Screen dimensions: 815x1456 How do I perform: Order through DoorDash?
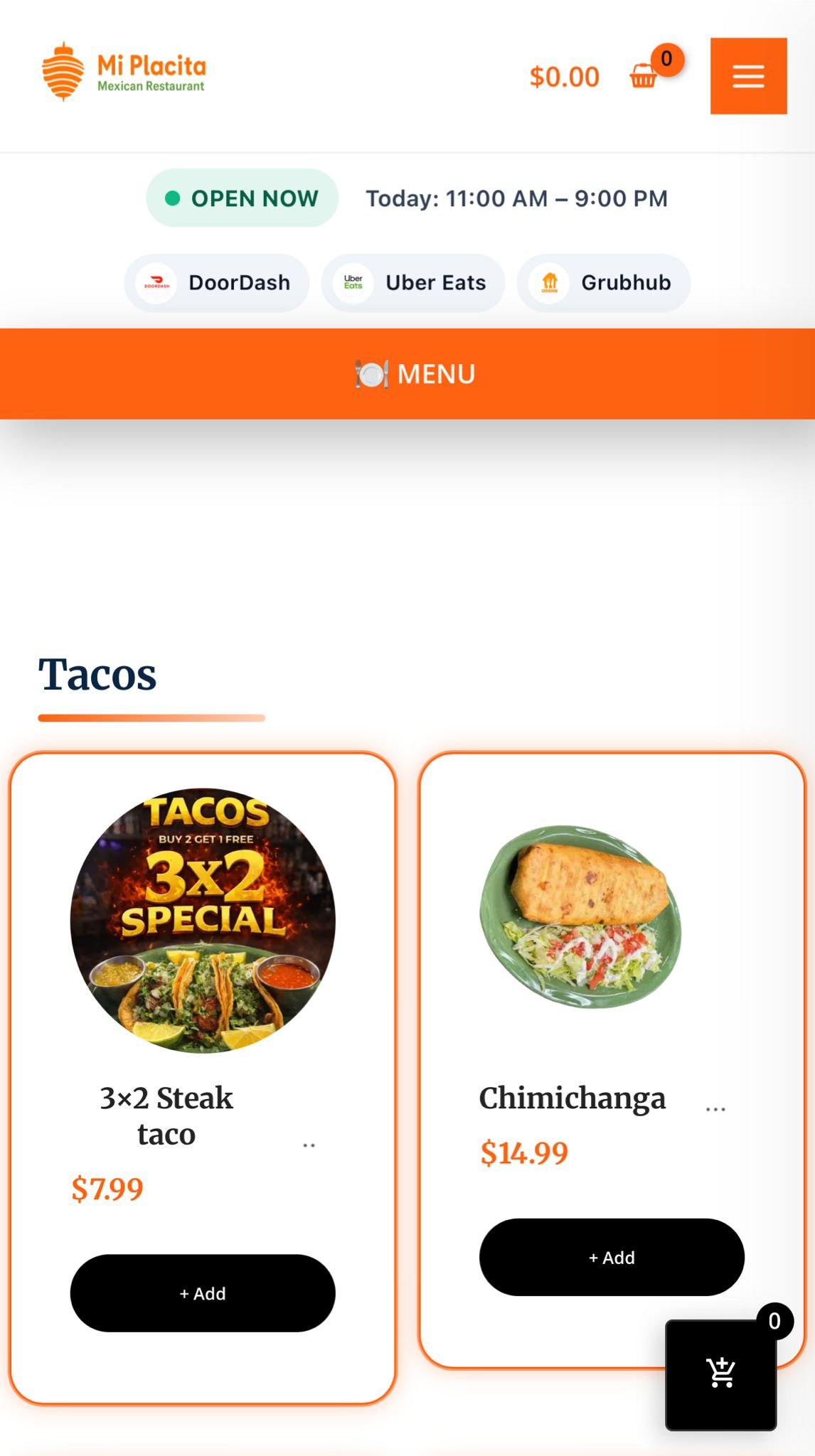217,283
